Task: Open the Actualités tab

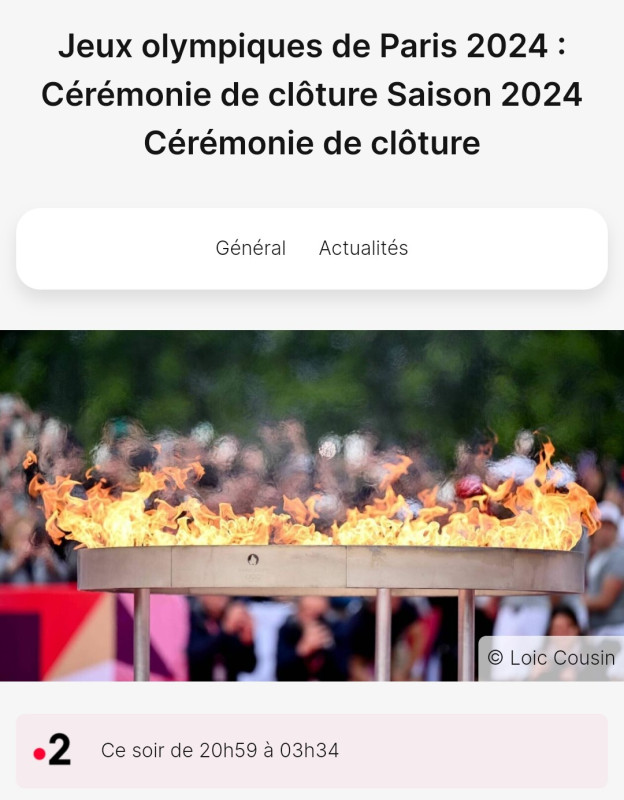Action: 363,248
